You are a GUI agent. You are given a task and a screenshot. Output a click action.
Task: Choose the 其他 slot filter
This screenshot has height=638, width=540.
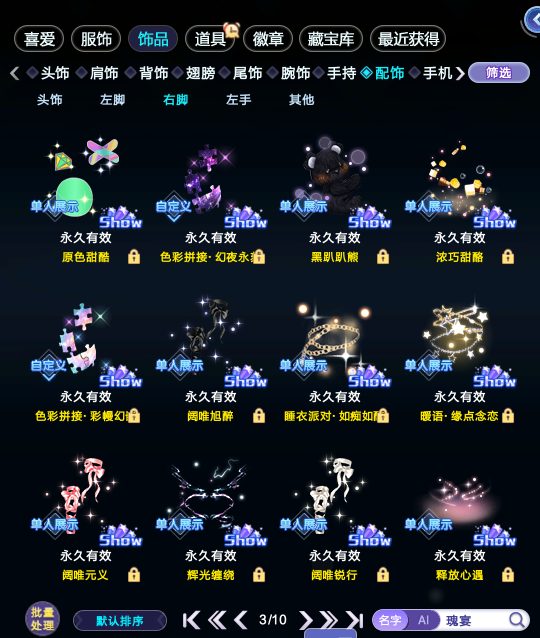point(302,100)
